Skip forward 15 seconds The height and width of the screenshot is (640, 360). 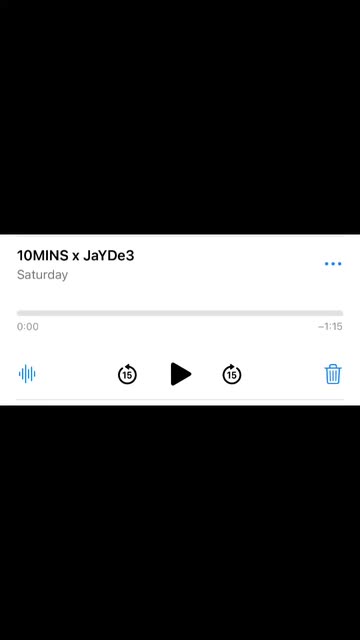coord(232,374)
